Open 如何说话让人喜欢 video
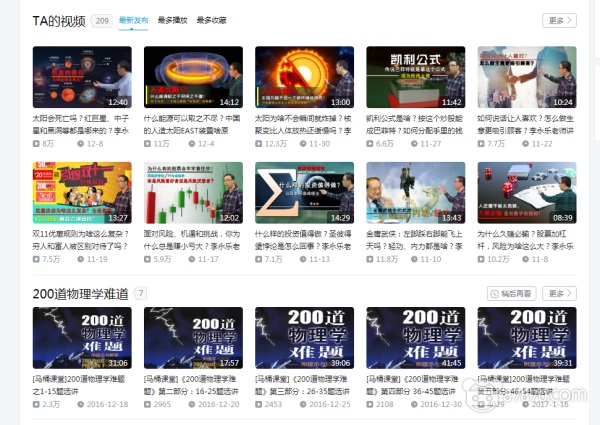600x425 pixels. [526, 78]
